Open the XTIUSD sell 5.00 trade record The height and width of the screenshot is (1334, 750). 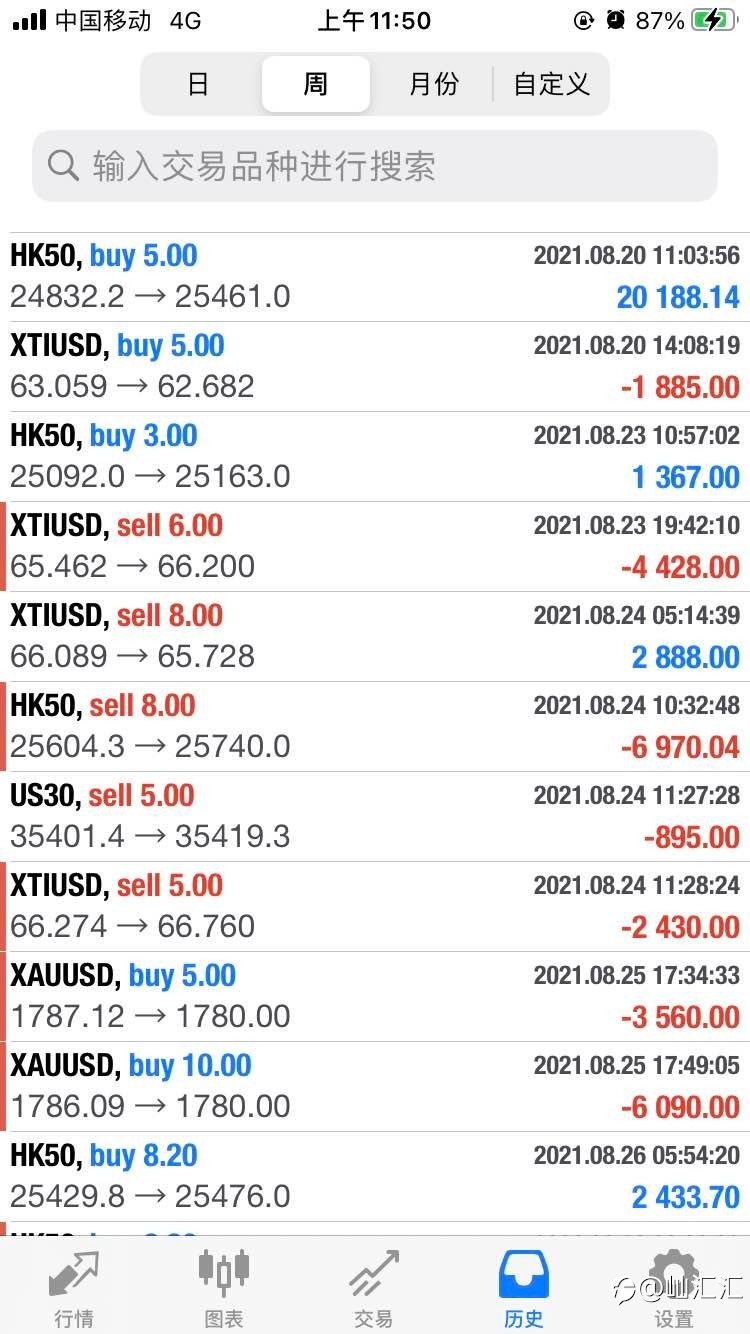click(x=375, y=907)
